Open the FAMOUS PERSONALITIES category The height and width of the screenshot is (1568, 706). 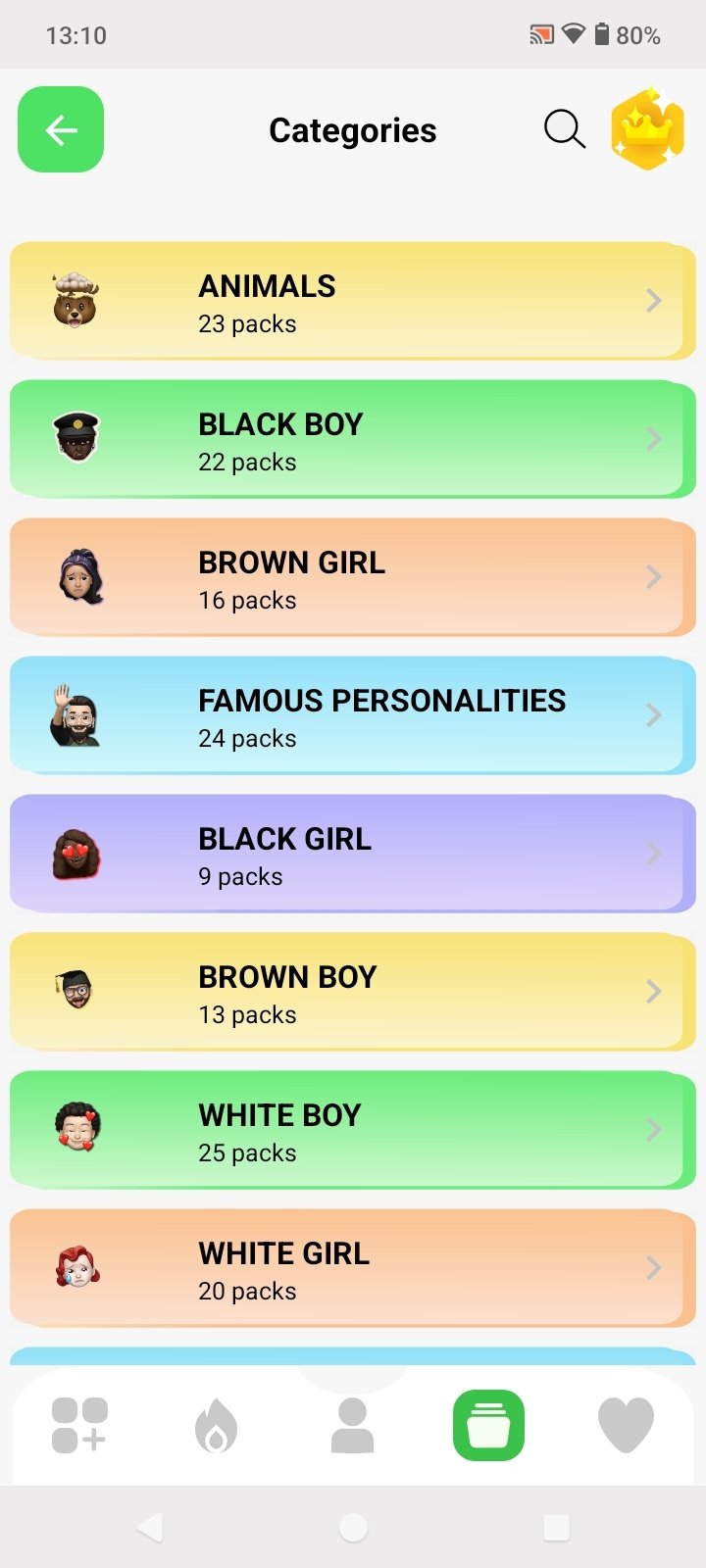point(348,715)
